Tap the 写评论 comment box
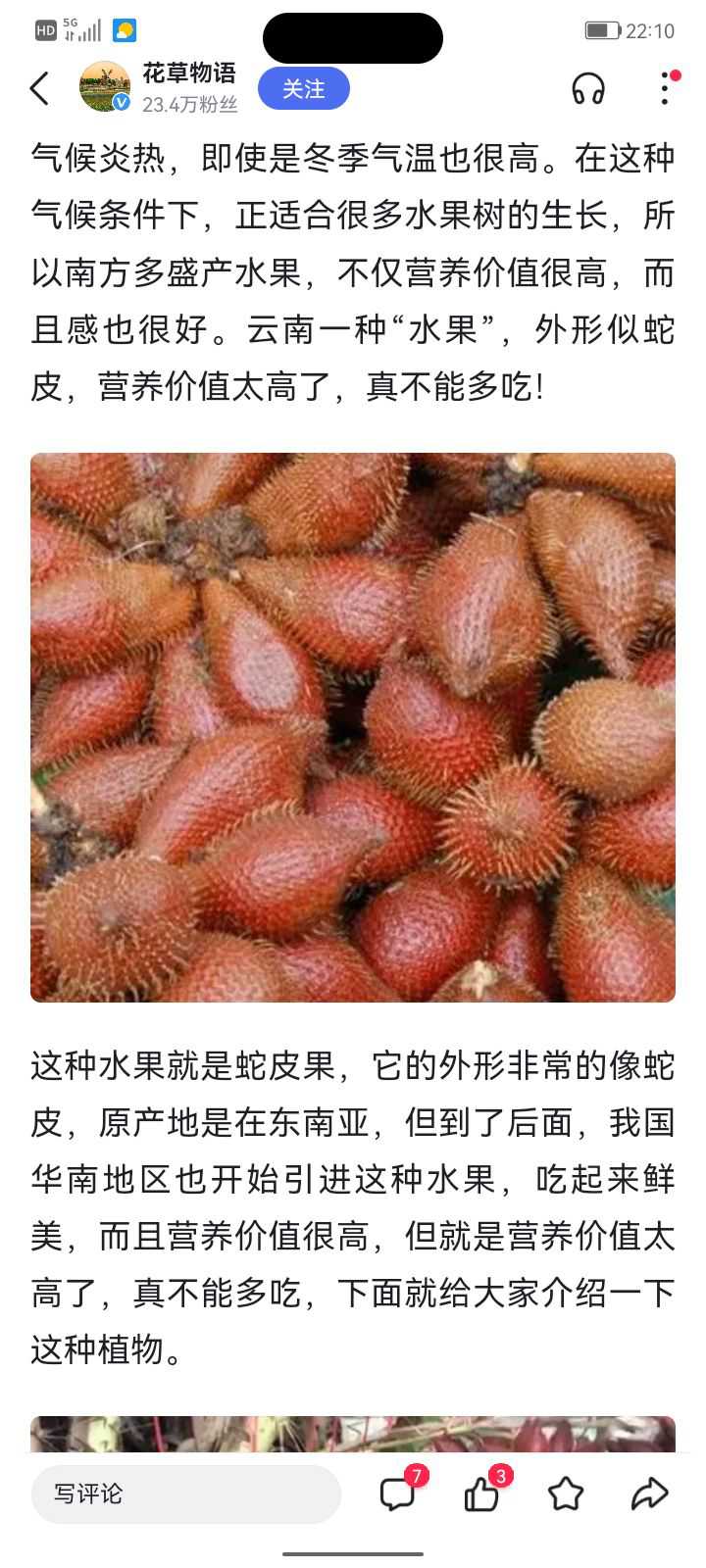The width and height of the screenshot is (706, 1568). pos(185,1494)
